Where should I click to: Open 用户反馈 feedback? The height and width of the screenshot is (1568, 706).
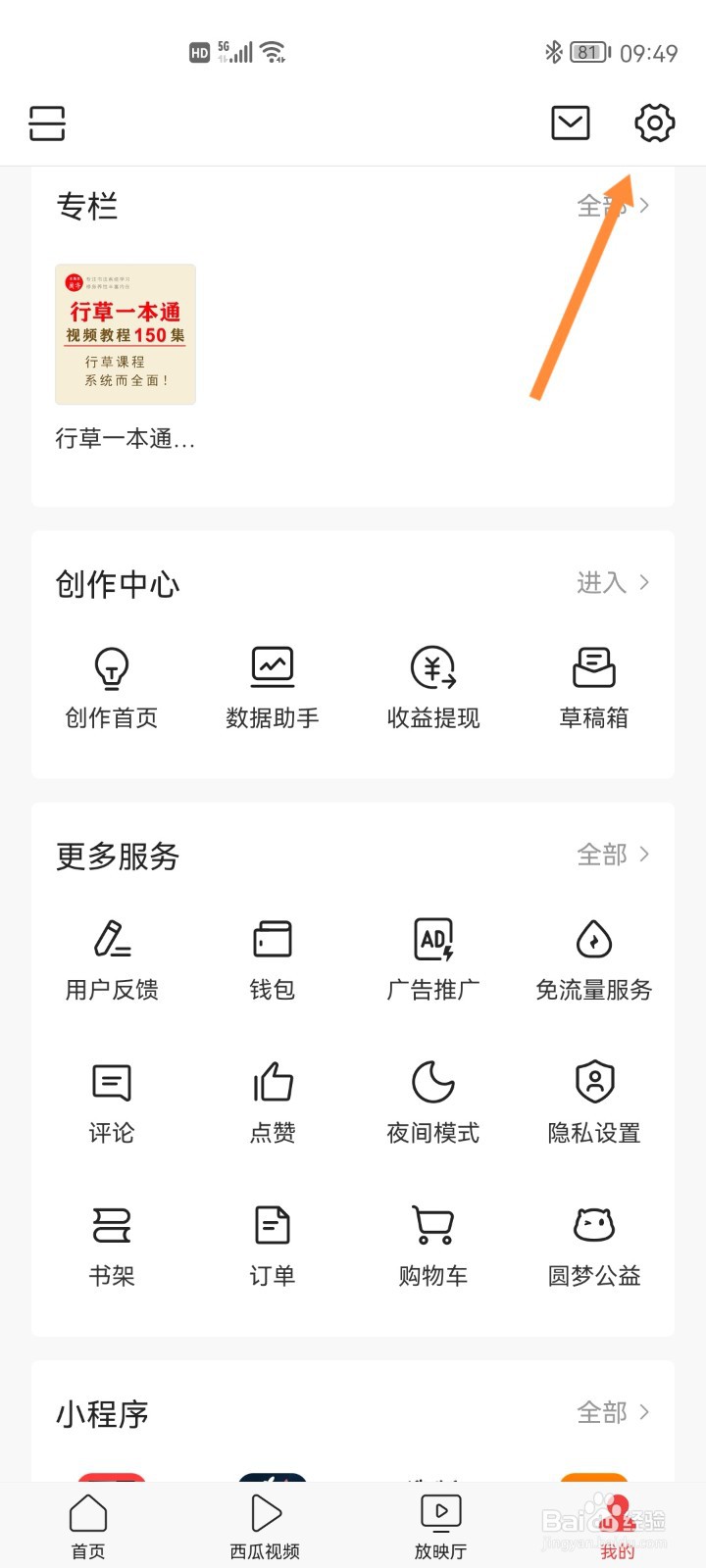coord(112,959)
